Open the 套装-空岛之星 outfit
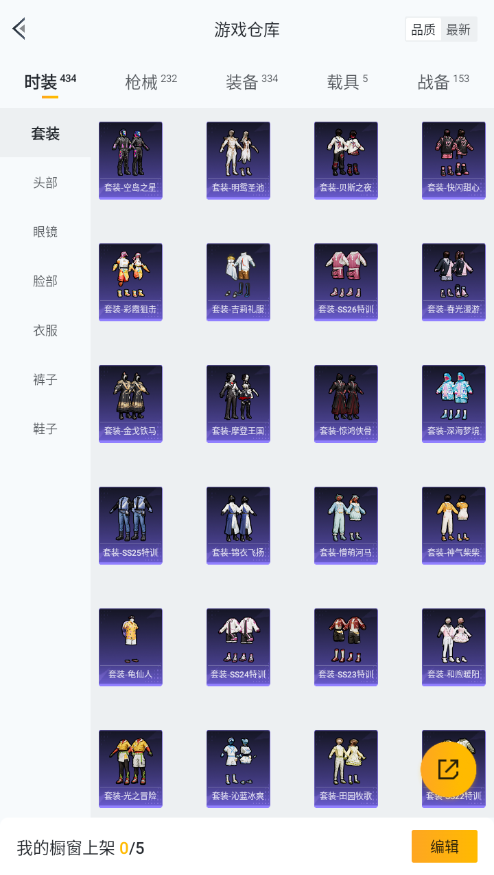494x875 pixels. click(x=131, y=160)
